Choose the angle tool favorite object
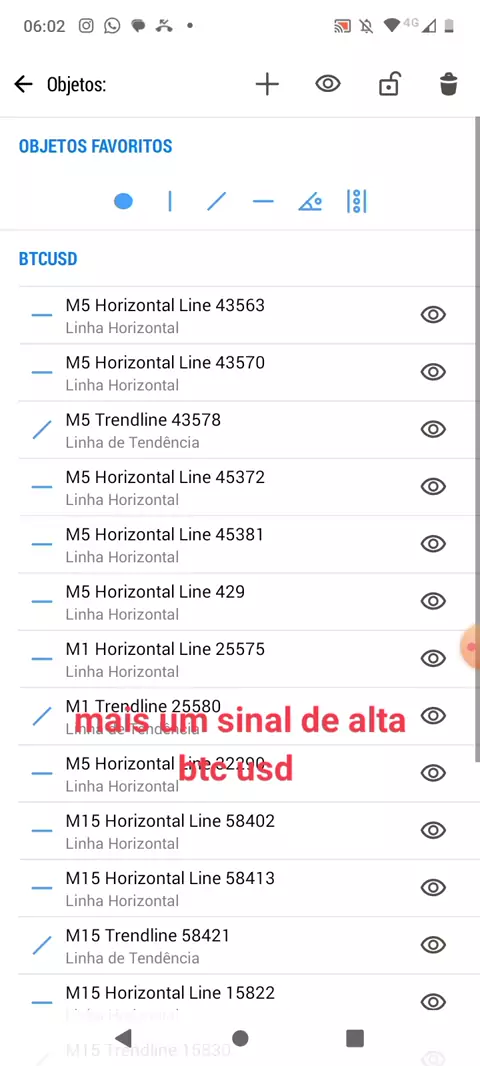480x1066 pixels. pyautogui.click(x=310, y=201)
